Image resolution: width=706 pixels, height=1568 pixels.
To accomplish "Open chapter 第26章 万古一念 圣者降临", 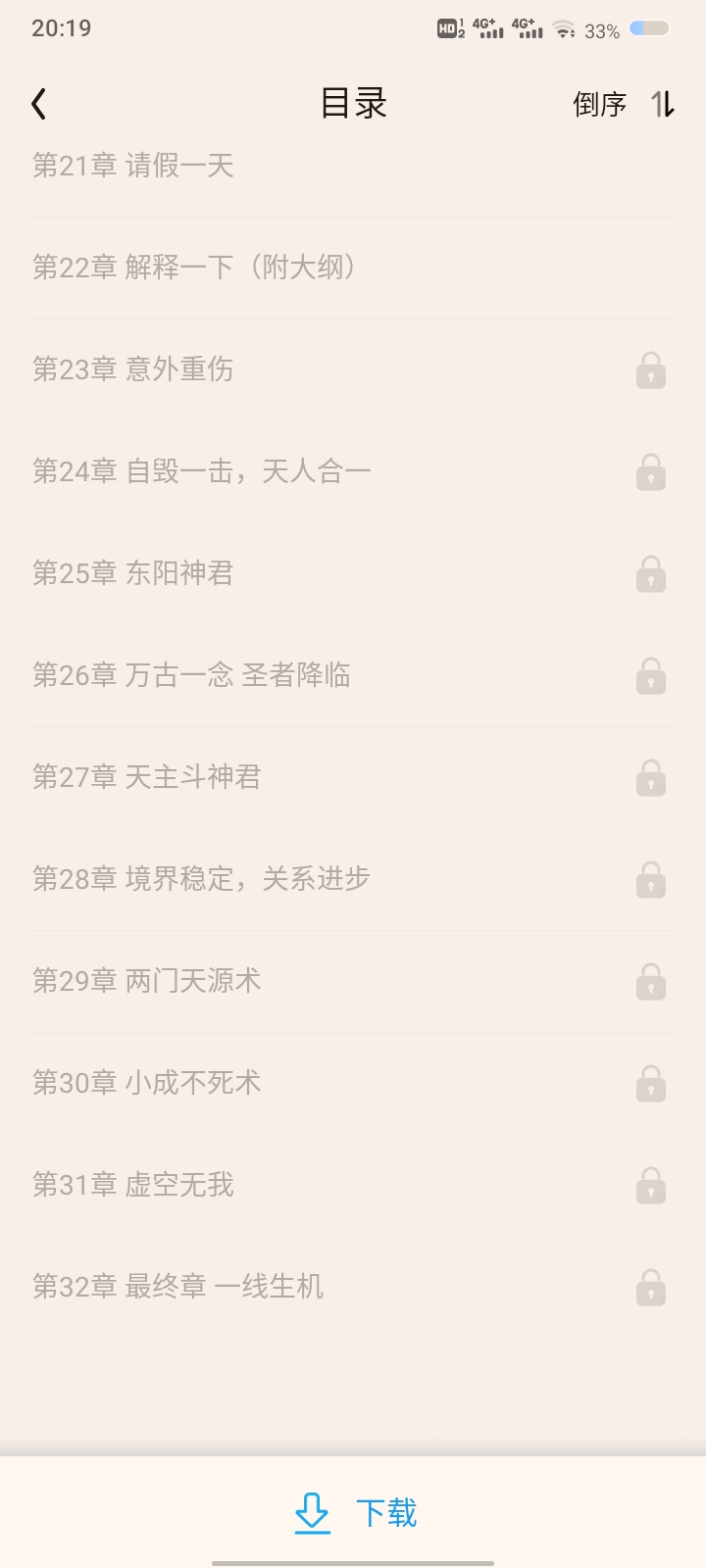I will (x=353, y=675).
